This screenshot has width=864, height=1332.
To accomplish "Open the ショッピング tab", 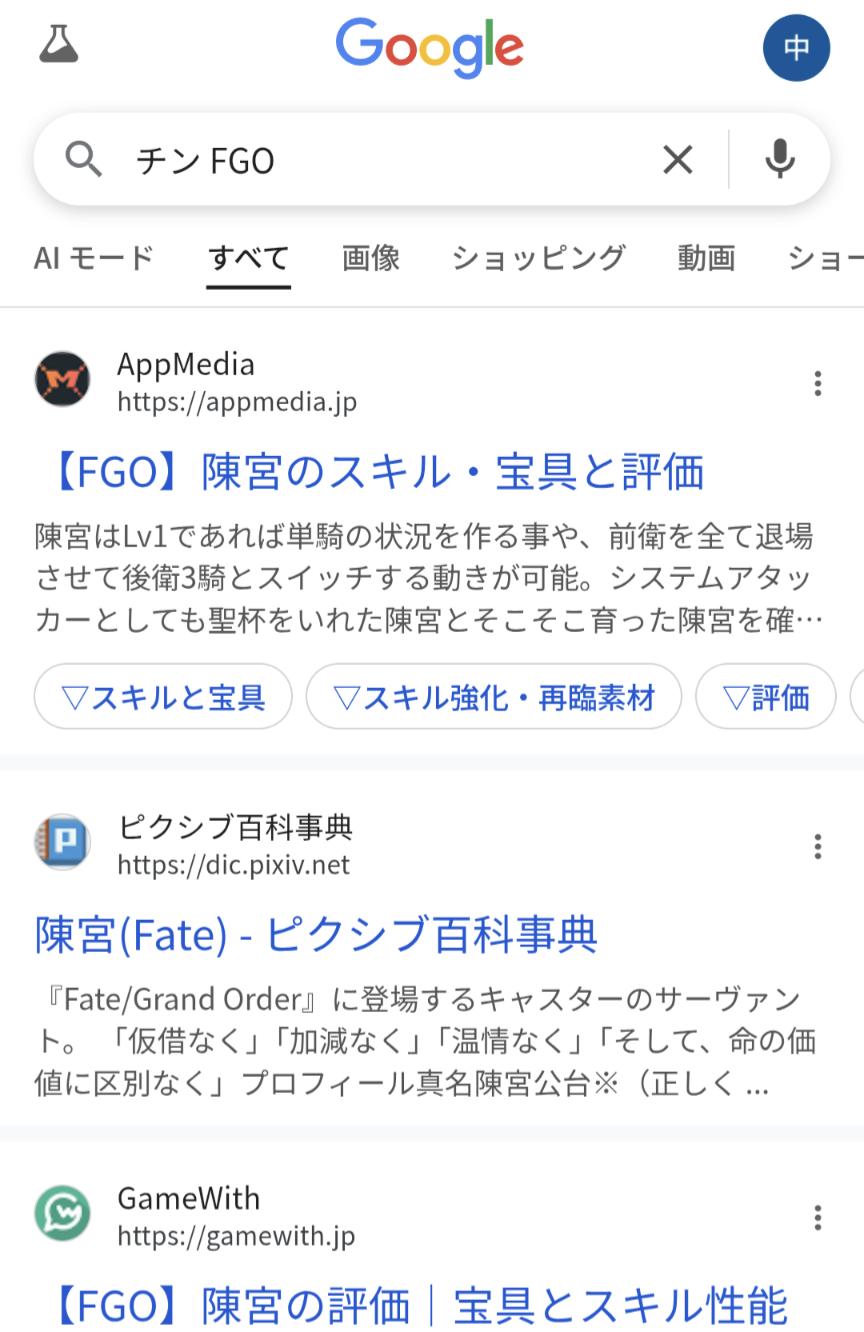I will [538, 258].
